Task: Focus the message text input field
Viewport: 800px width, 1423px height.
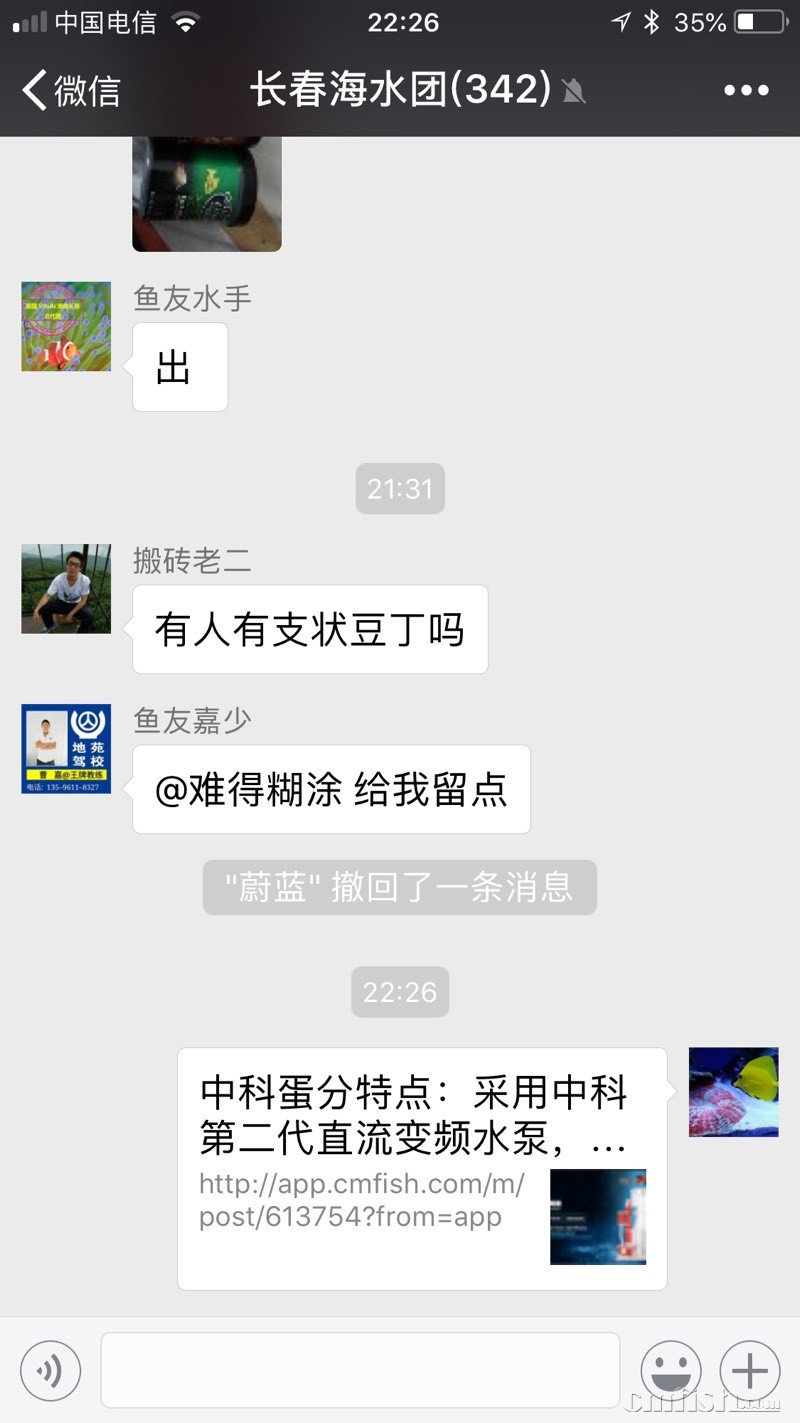Action: pos(360,1370)
